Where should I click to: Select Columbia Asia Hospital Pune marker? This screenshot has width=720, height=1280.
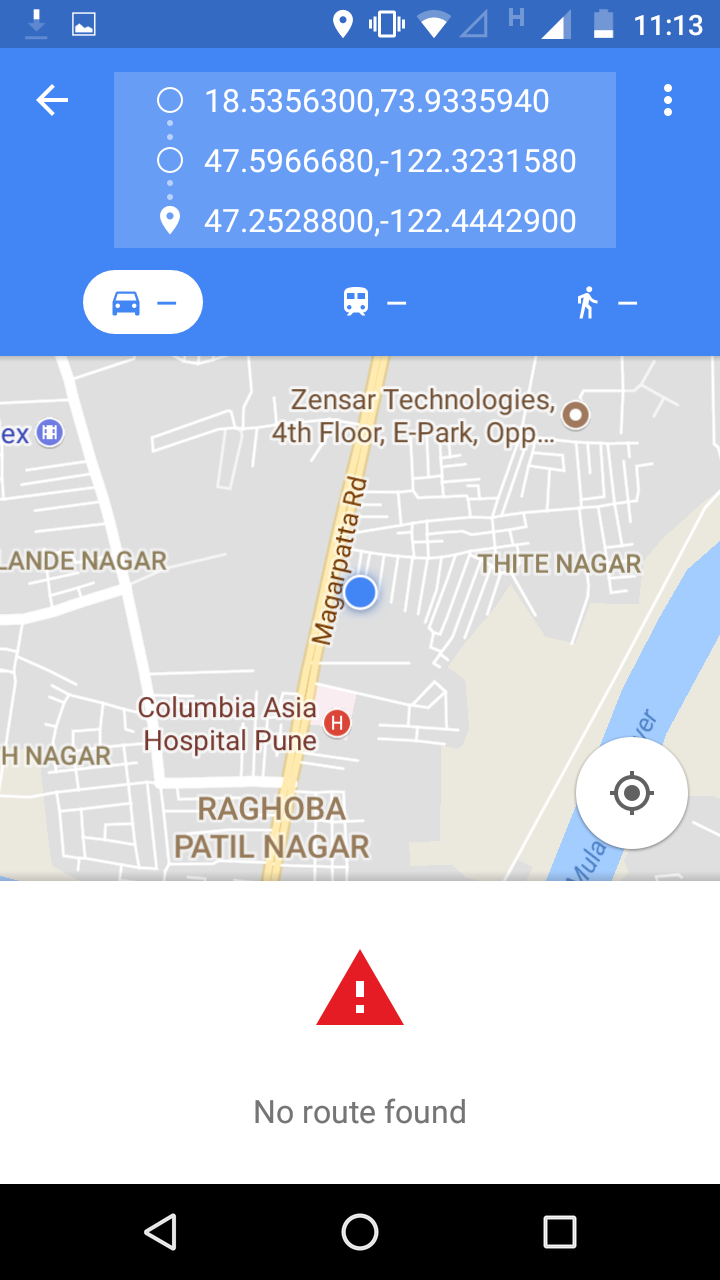pos(337,723)
